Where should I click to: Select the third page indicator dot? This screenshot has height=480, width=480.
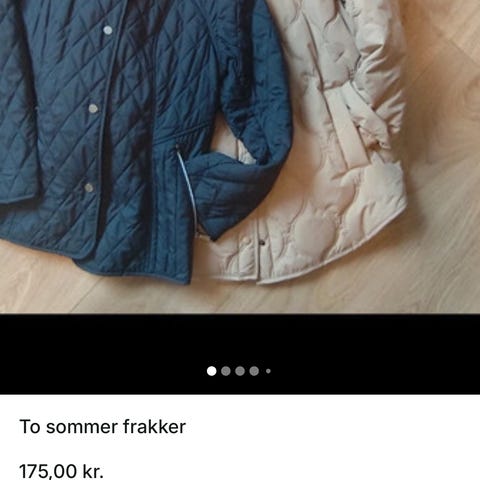pyautogui.click(x=240, y=371)
